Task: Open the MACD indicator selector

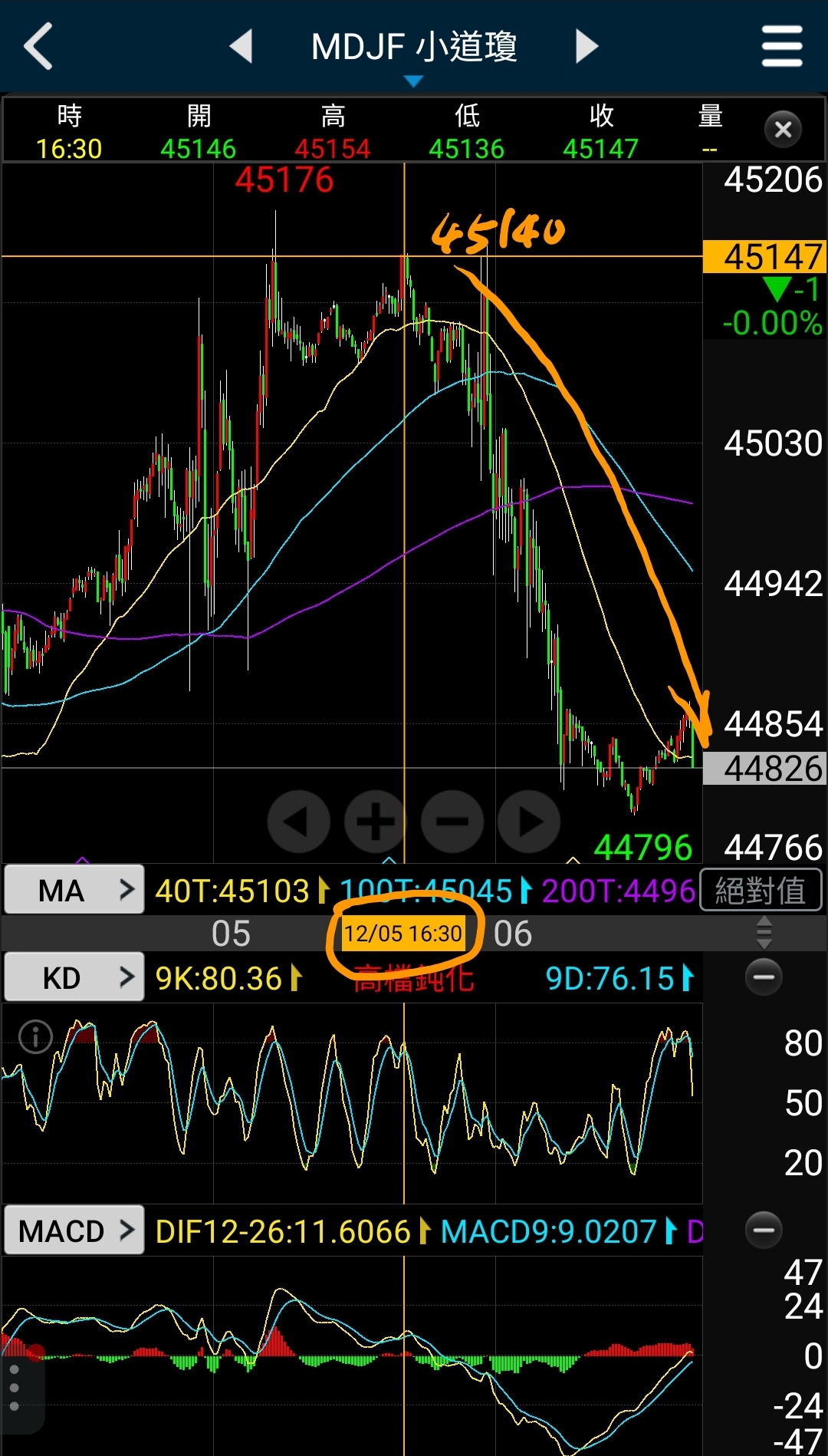Action: (x=74, y=1230)
